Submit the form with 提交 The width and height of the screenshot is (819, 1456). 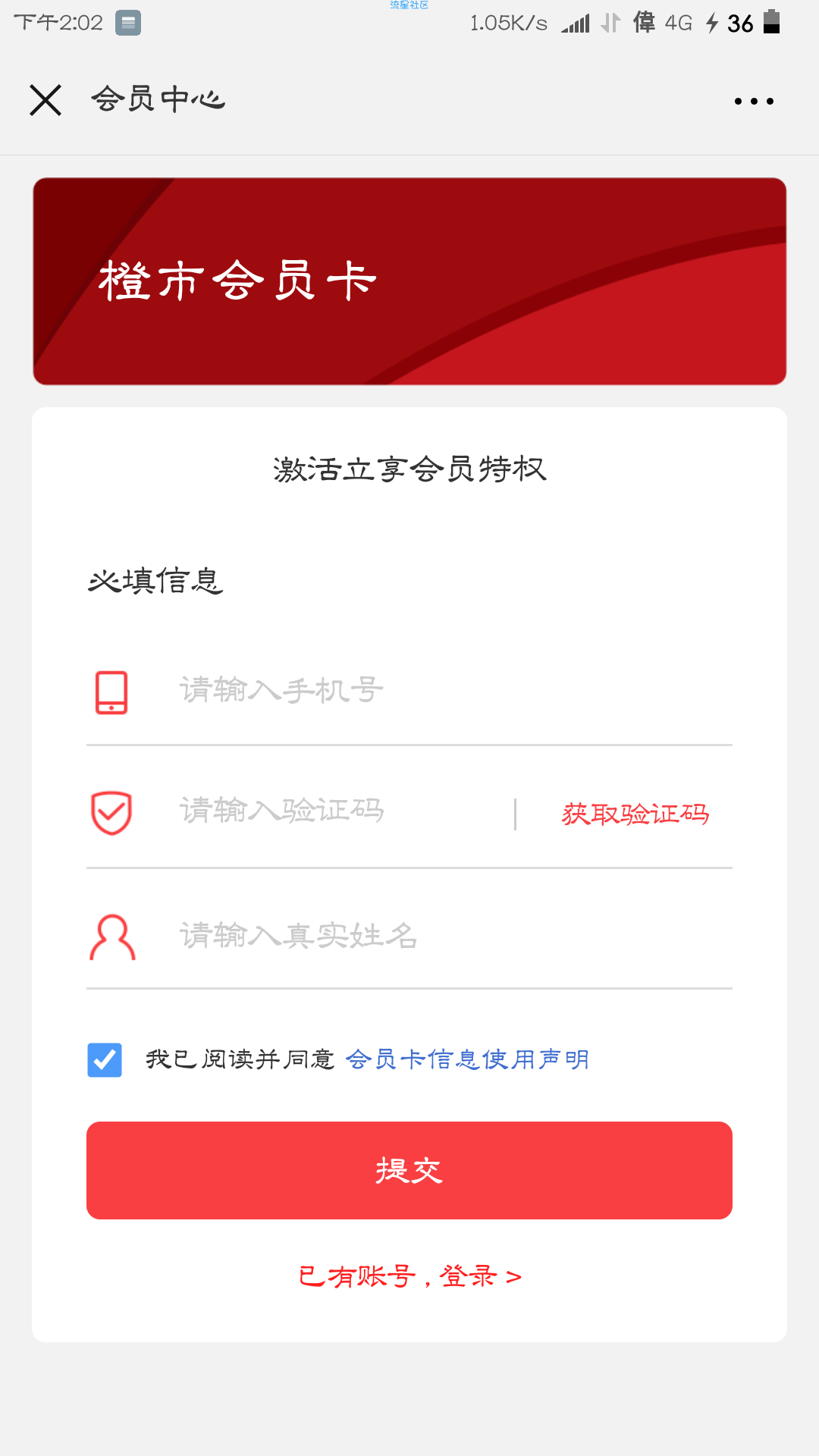tap(409, 1170)
